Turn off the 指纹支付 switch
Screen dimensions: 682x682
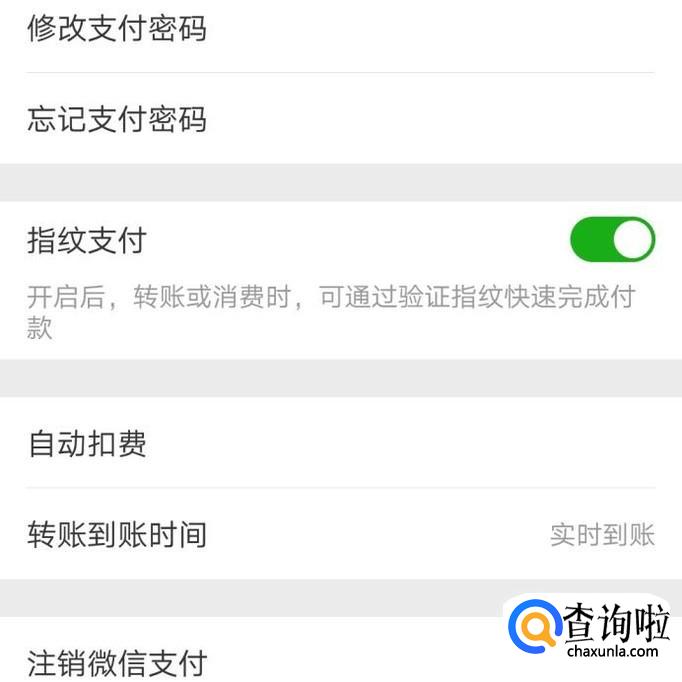pyautogui.click(x=611, y=240)
